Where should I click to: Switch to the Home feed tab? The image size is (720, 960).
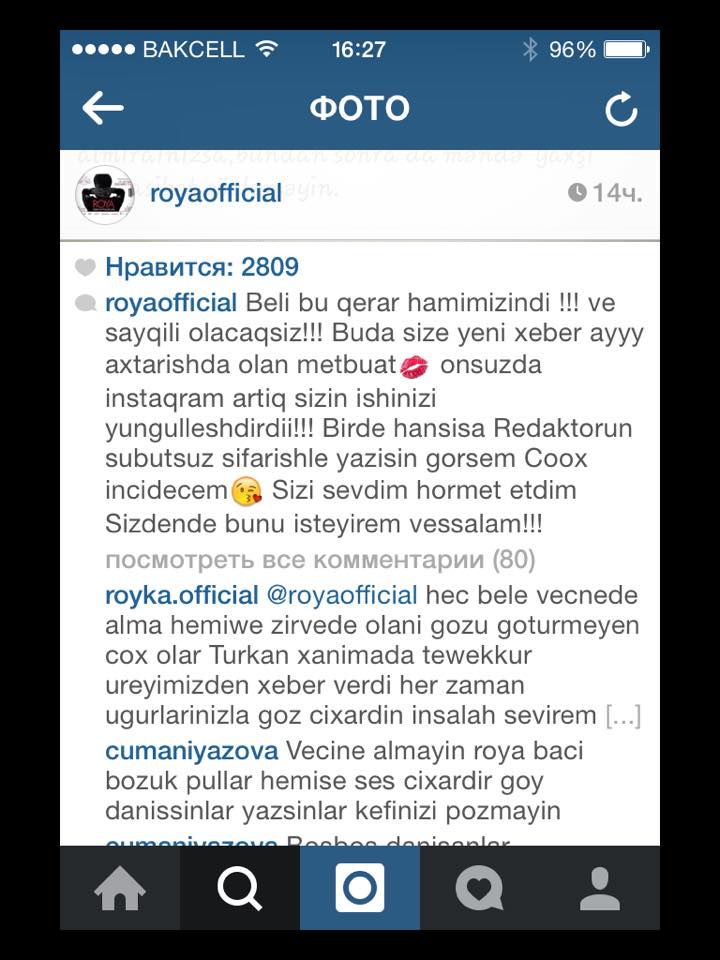tap(120, 887)
